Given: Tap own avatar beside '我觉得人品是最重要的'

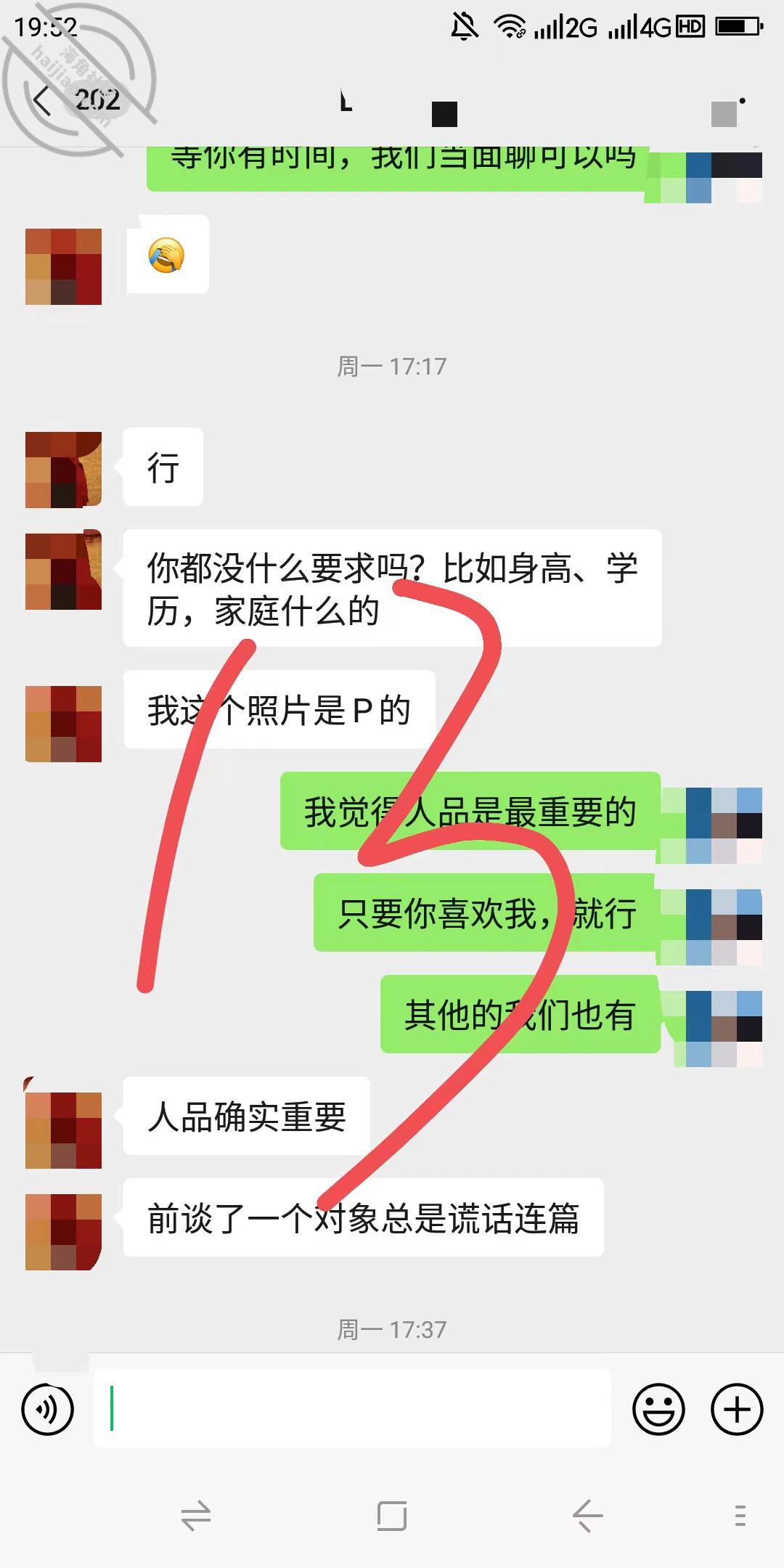Looking at the screenshot, I should pos(724,825).
